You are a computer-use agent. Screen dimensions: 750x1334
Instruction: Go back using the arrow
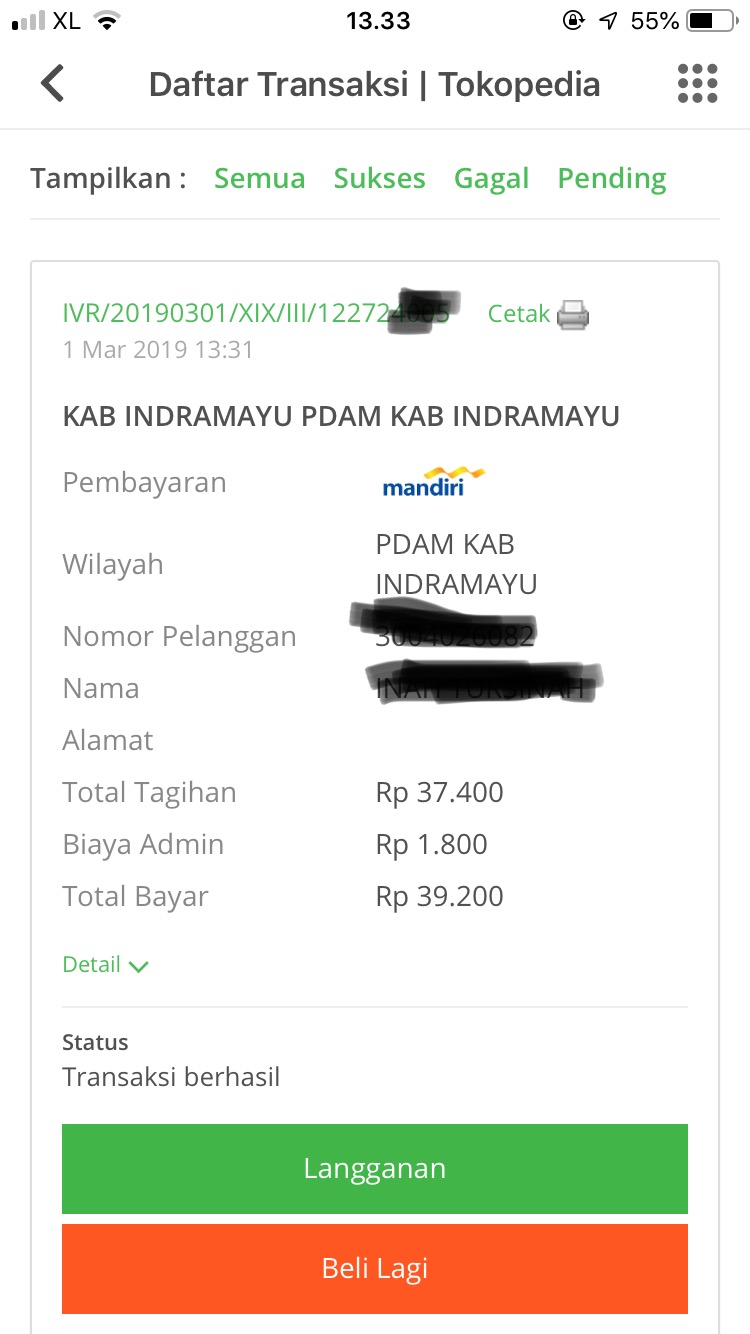(53, 84)
